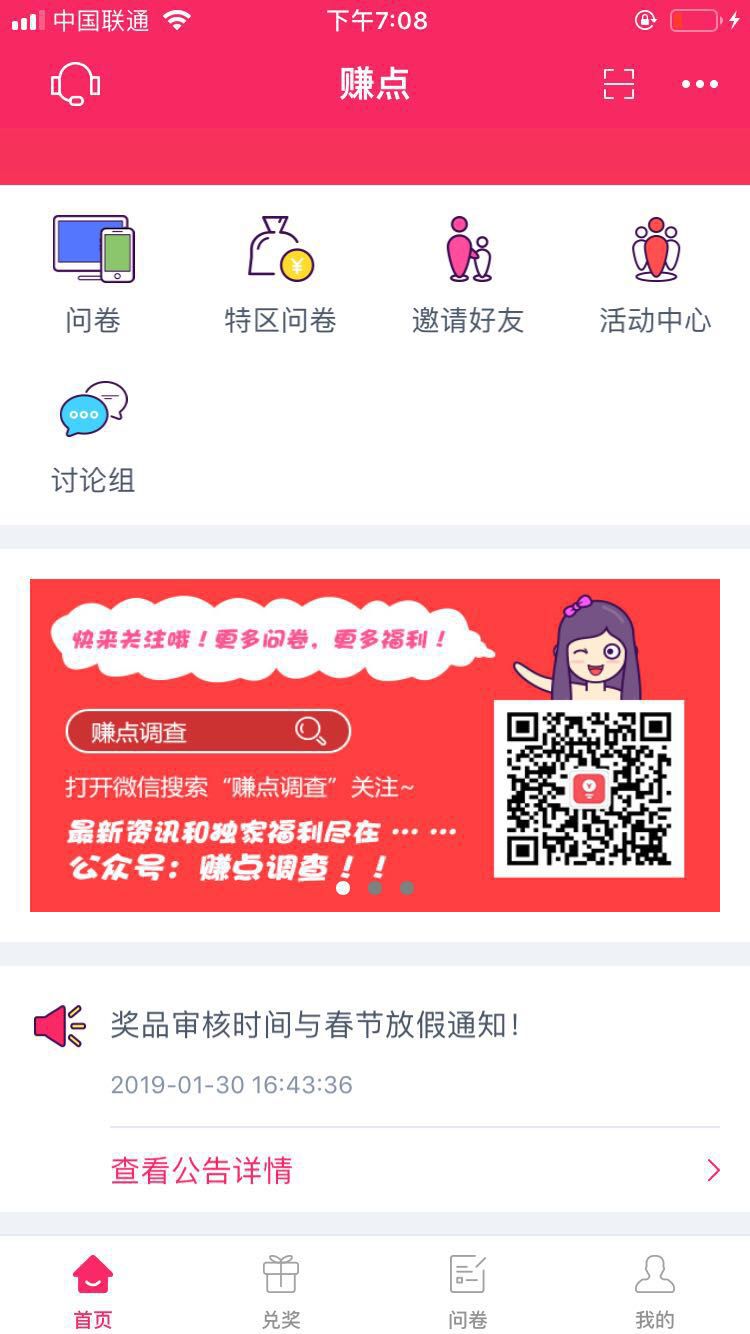Select the 首页 home tab

coord(92,1288)
